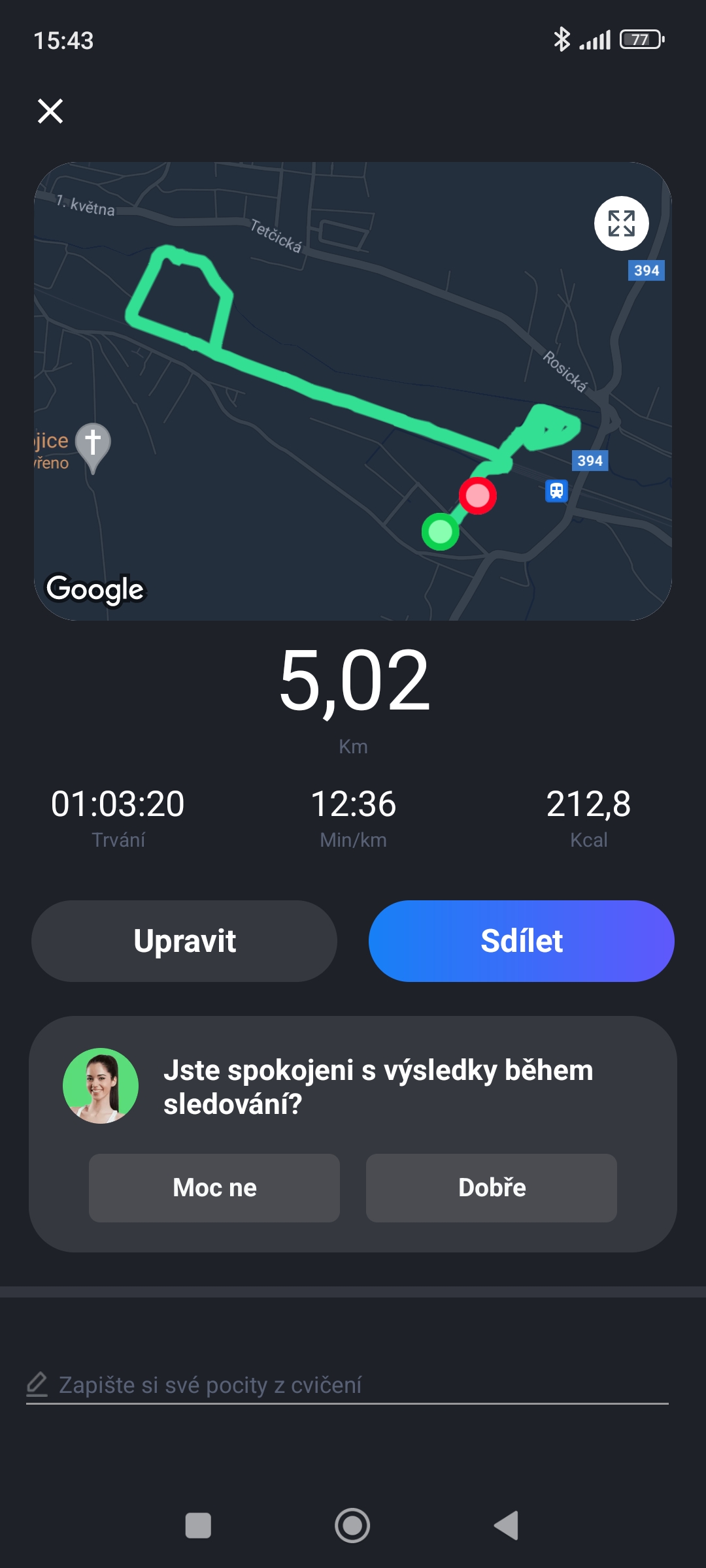The height and width of the screenshot is (1568, 706).
Task: Answer Moc ne to the satisfaction question
Action: (x=214, y=1188)
